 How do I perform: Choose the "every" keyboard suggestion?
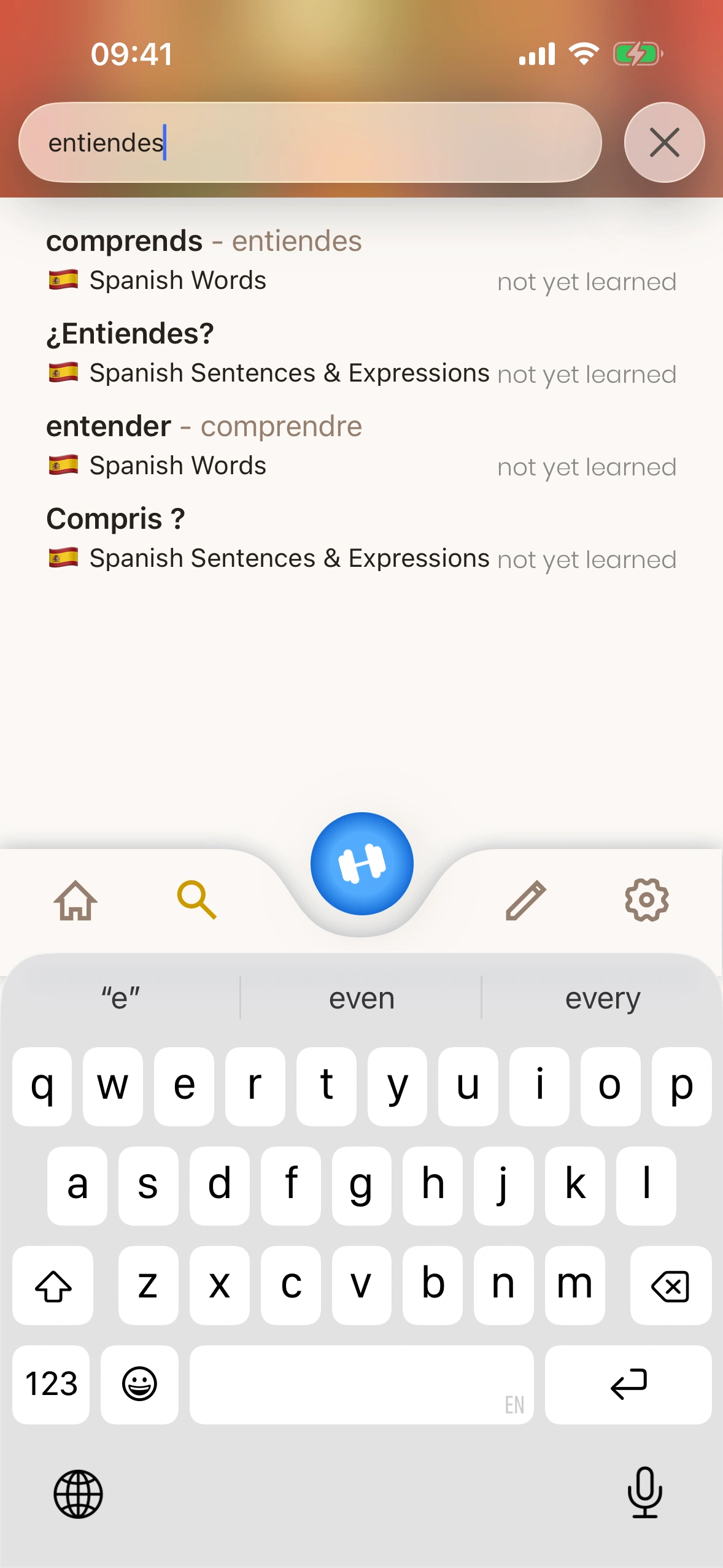pyautogui.click(x=602, y=998)
